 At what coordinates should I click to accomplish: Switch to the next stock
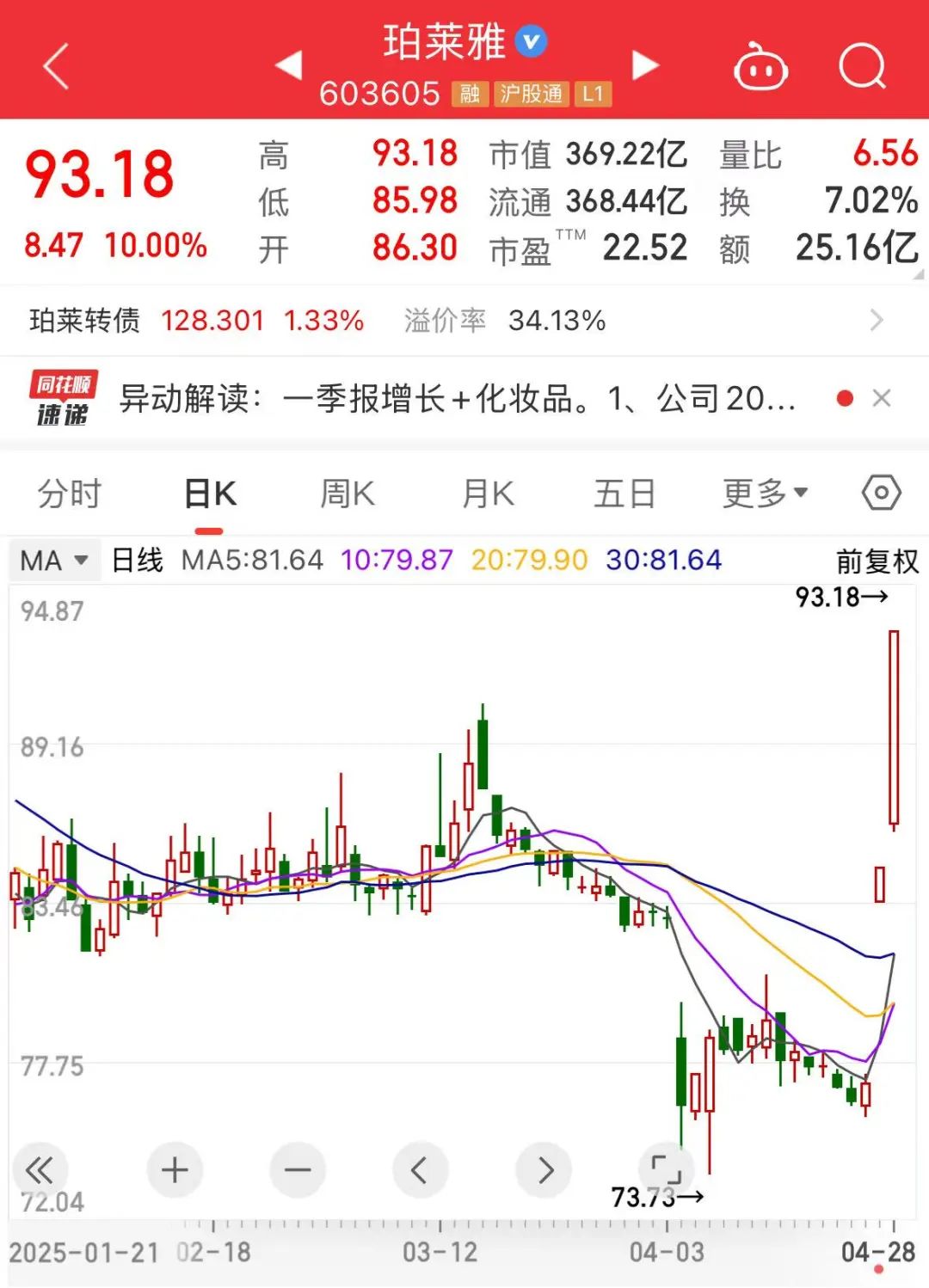click(645, 65)
